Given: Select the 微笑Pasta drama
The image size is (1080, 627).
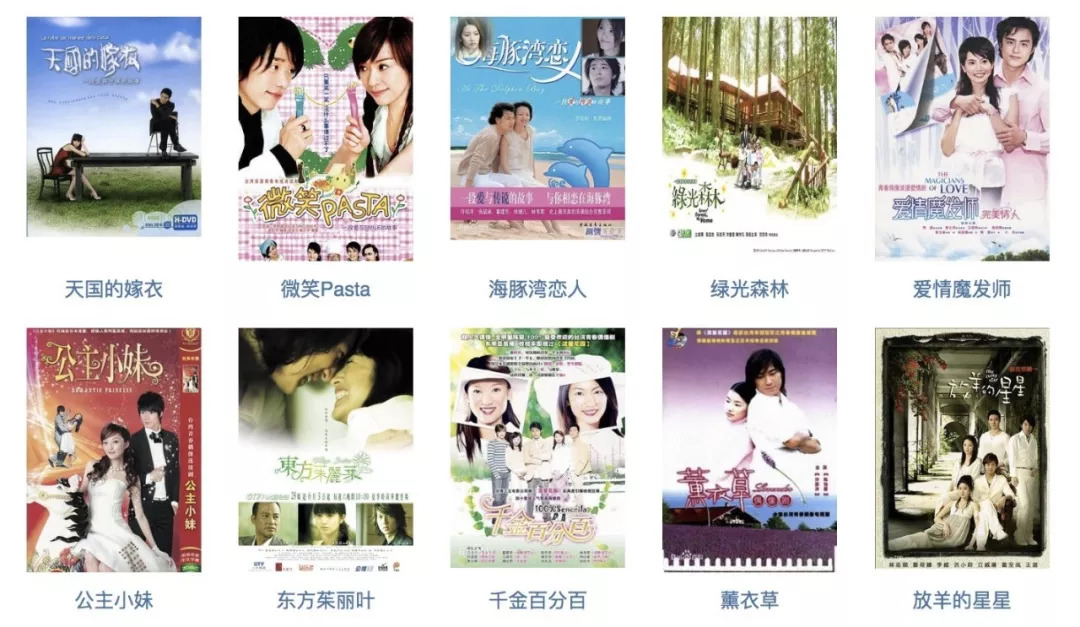Looking at the screenshot, I should tap(325, 138).
